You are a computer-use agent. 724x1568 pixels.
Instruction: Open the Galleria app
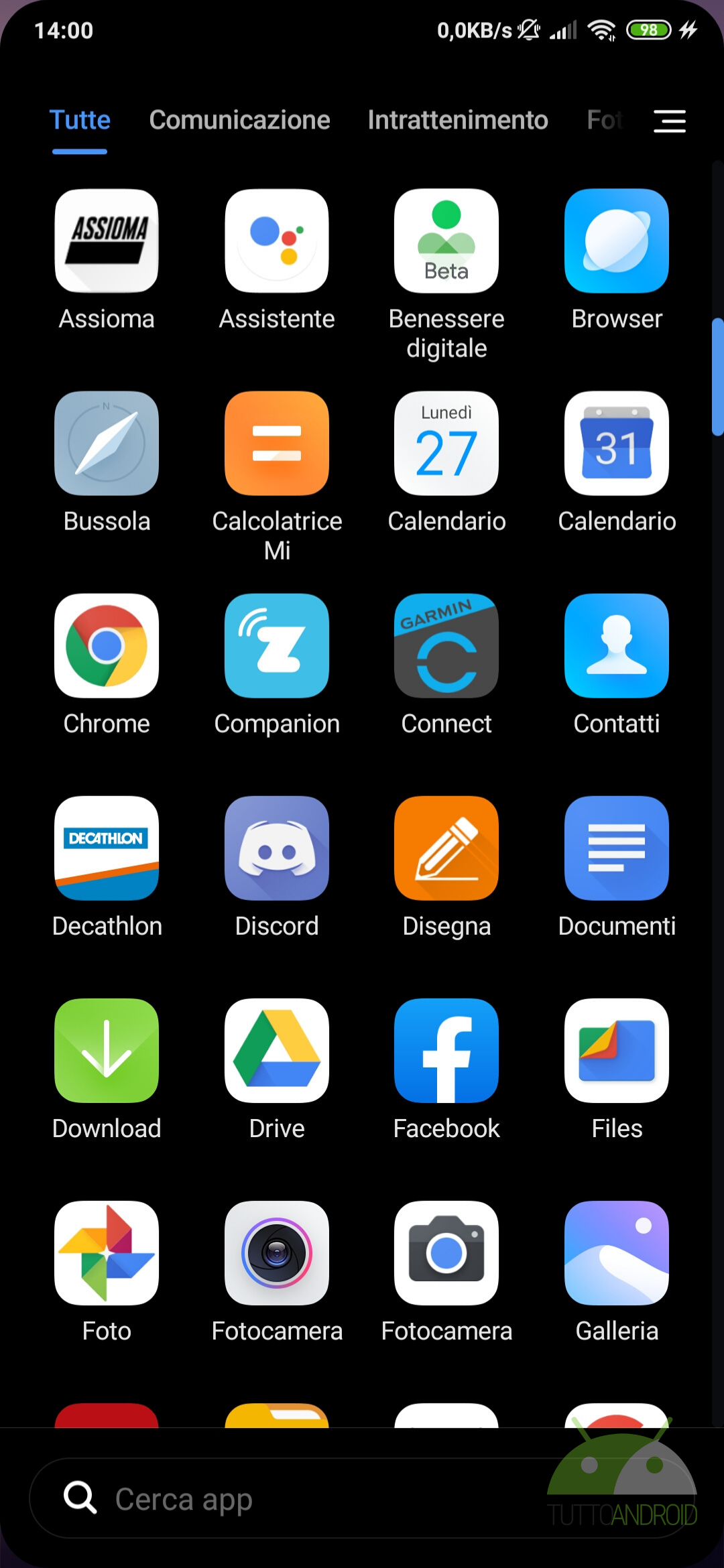(617, 1253)
